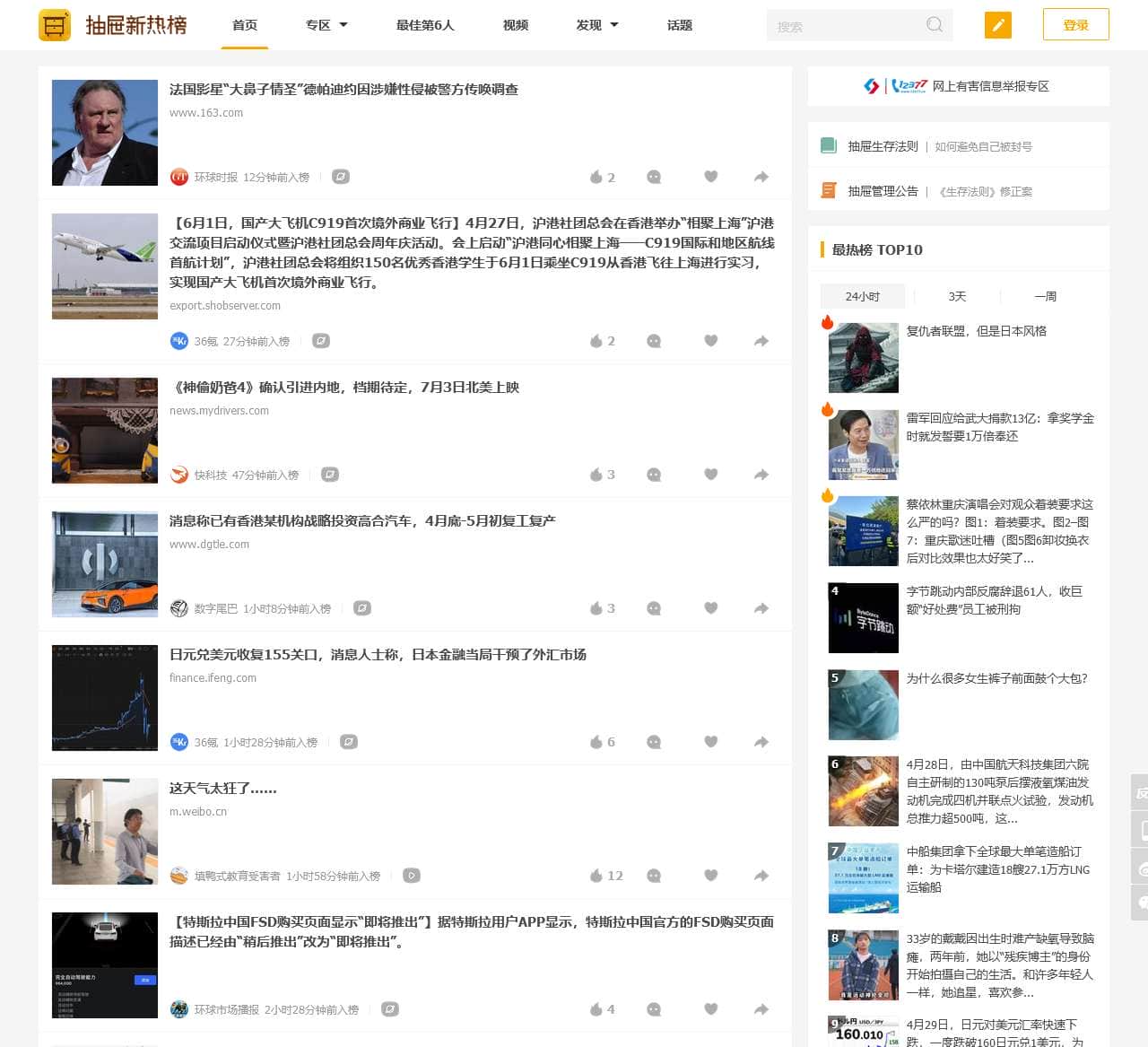Select the 一周 hot list tab
This screenshot has height=1047, width=1148.
pos(1045,296)
